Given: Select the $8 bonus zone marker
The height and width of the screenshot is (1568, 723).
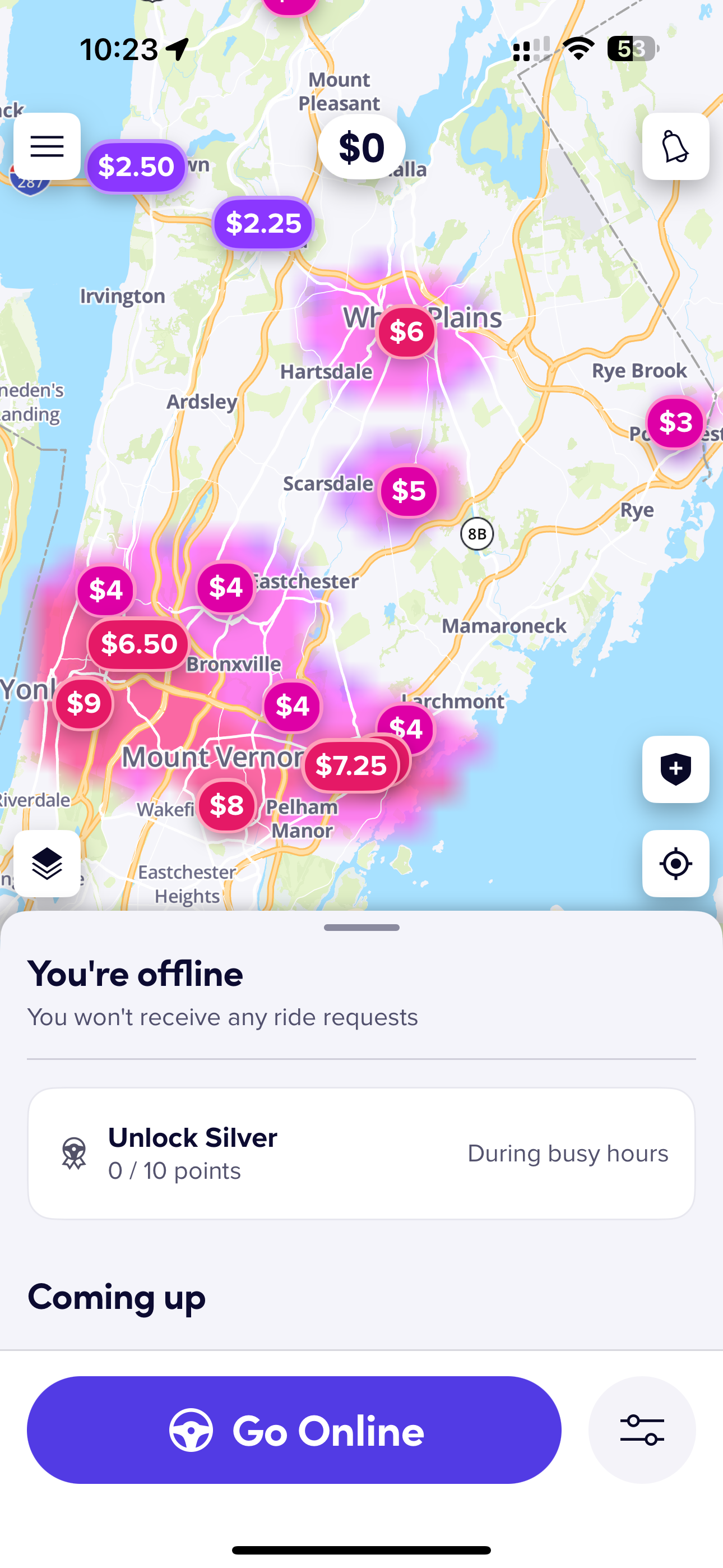Looking at the screenshot, I should 226,805.
